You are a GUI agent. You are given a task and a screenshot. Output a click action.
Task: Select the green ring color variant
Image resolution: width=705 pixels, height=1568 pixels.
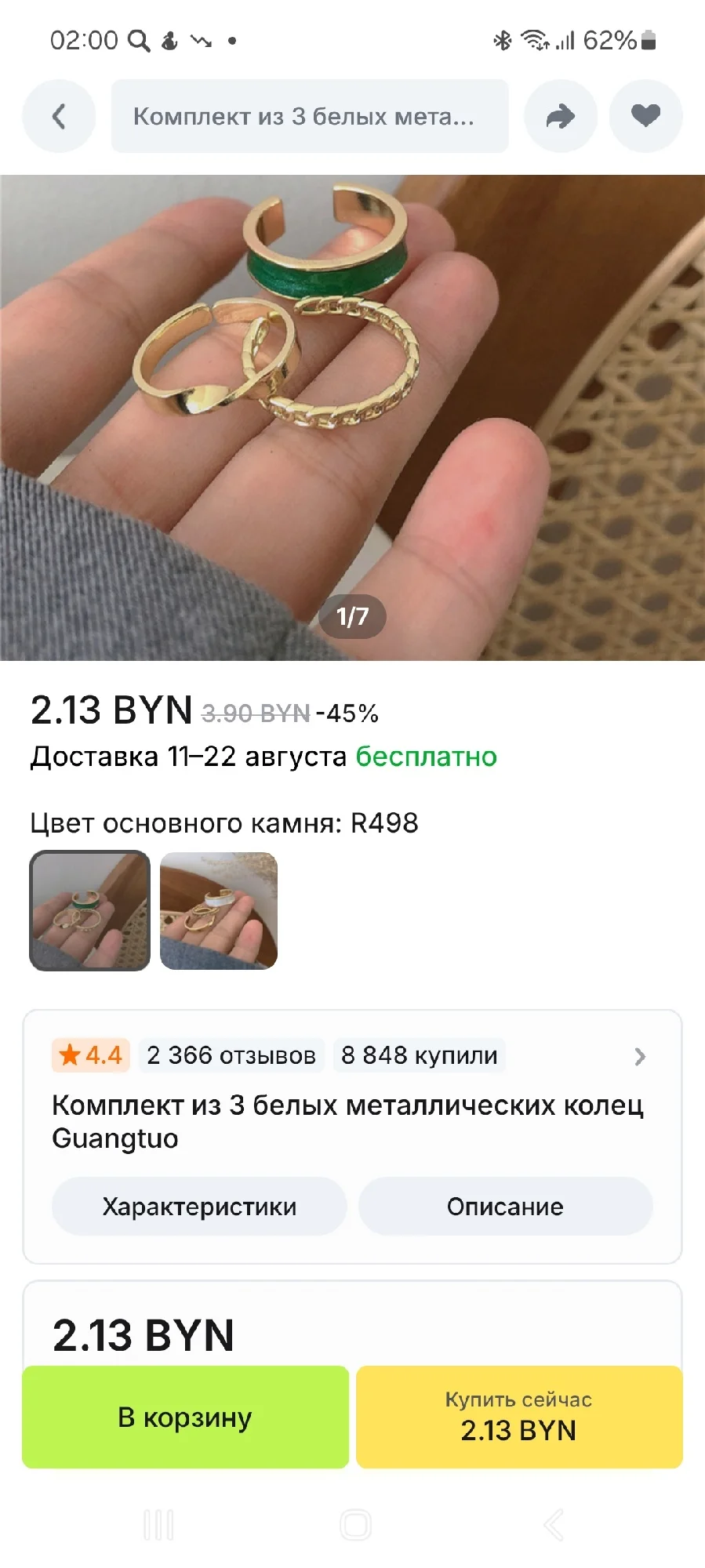pyautogui.click(x=89, y=911)
